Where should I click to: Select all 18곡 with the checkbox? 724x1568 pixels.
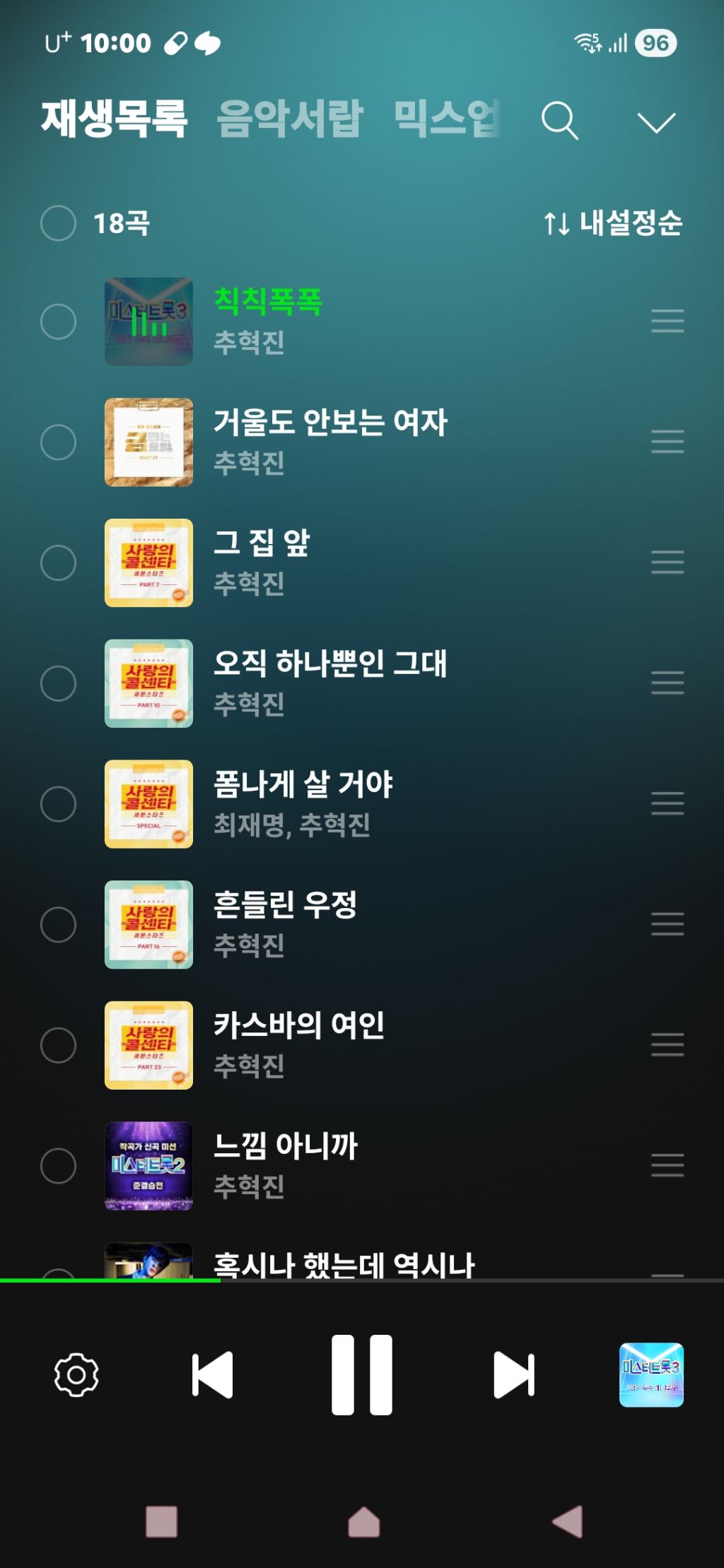58,223
